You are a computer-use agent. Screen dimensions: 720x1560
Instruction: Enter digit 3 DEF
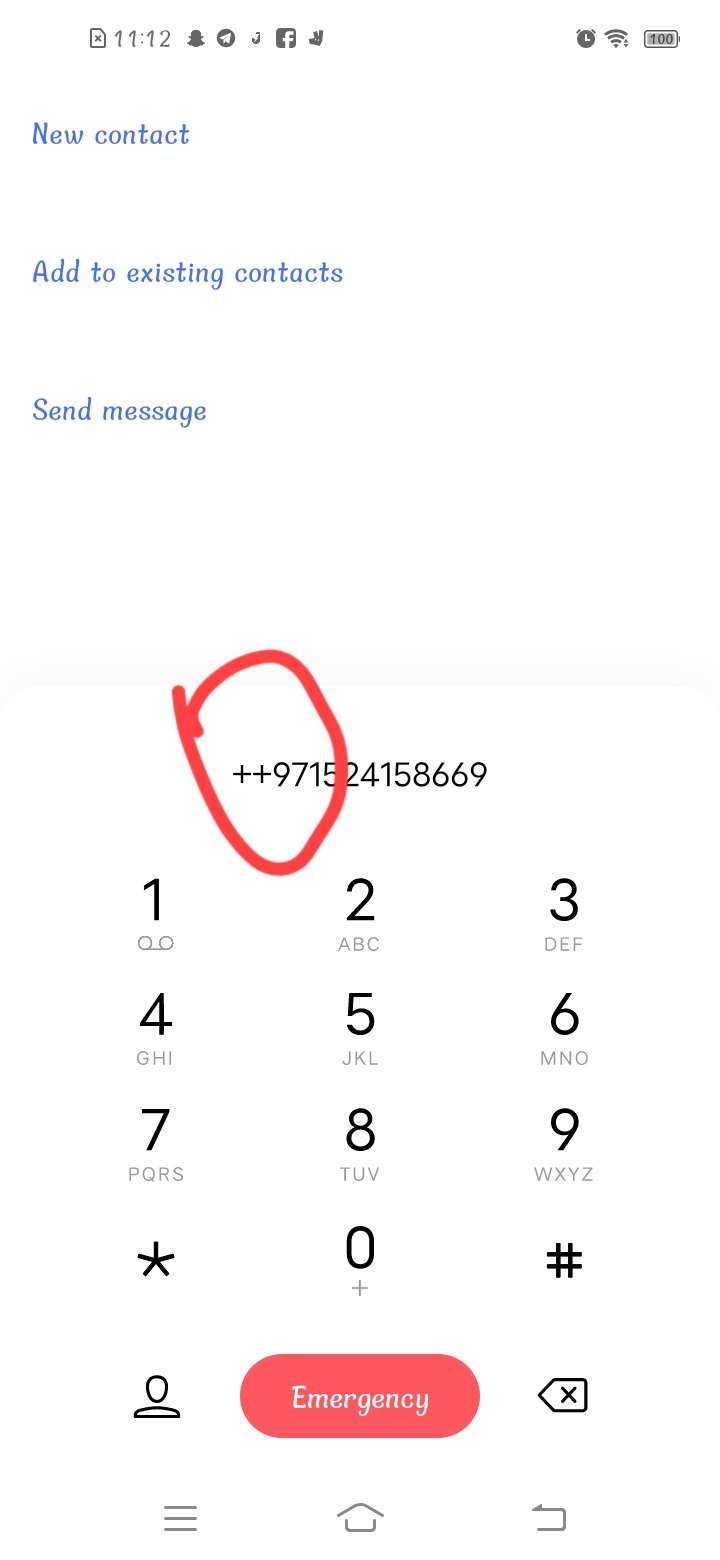(x=564, y=914)
